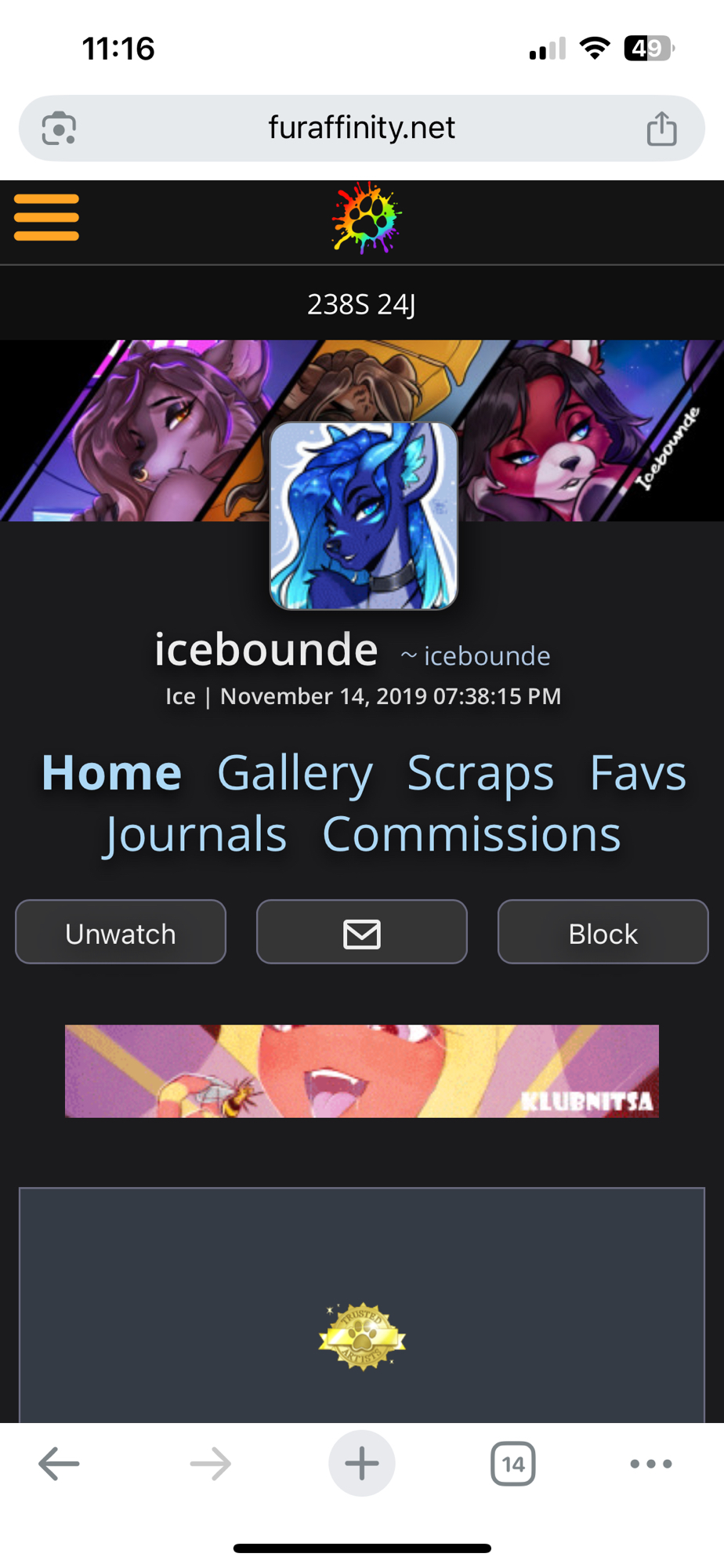Open the browser's three-dot menu
The height and width of the screenshot is (1568, 724).
tap(651, 1464)
